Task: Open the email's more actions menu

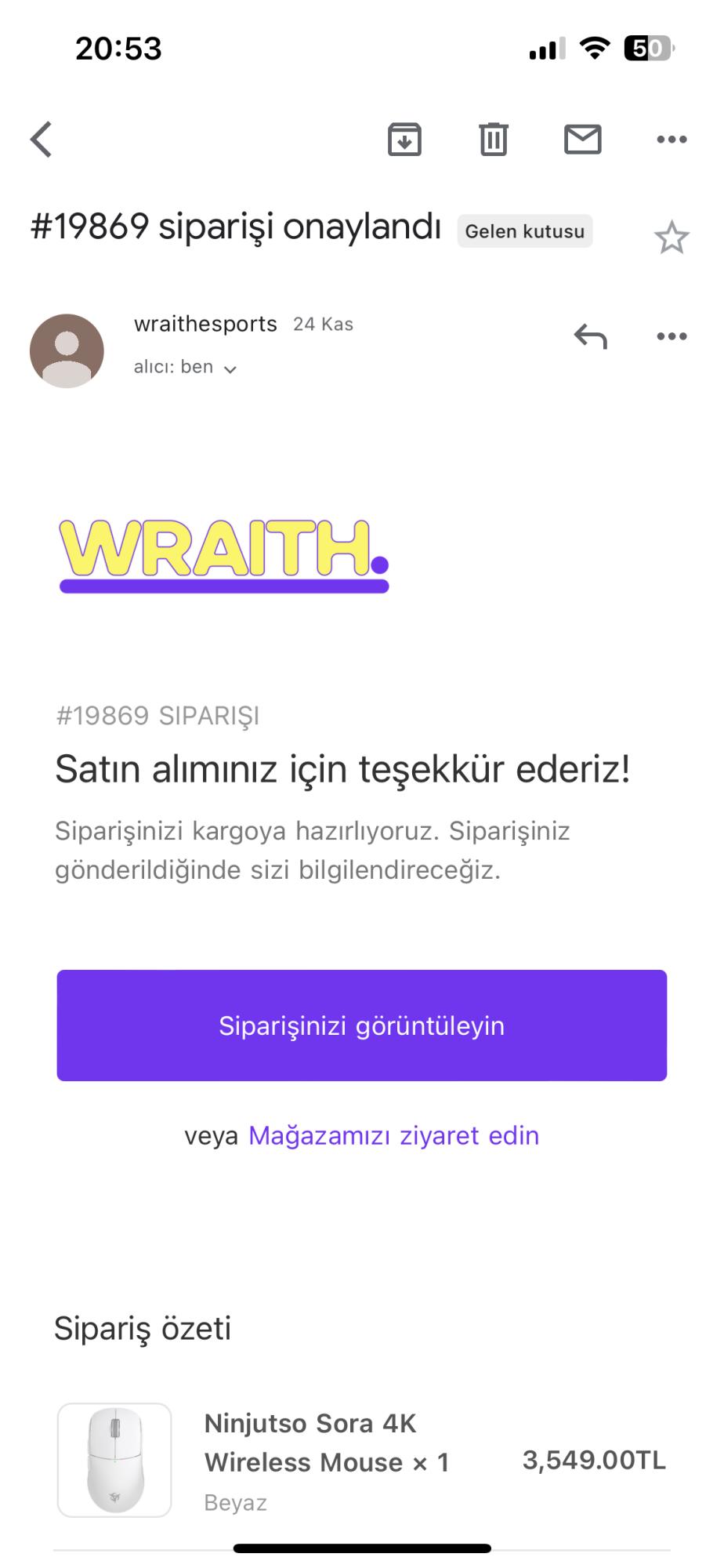Action: (671, 337)
